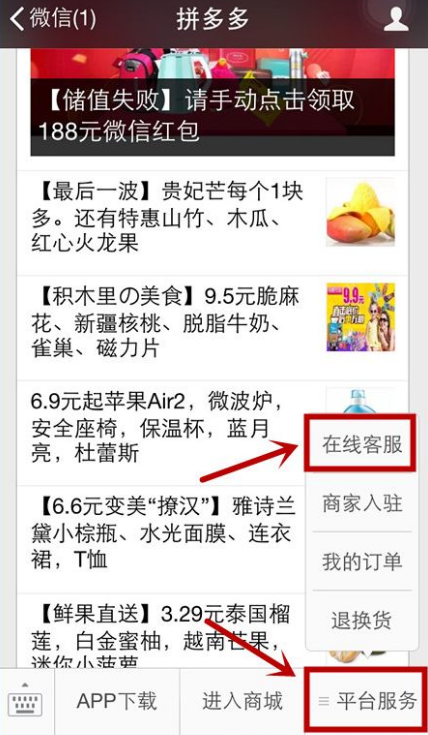
Task: Open 我的订单 from the popup menu
Action: [361, 561]
